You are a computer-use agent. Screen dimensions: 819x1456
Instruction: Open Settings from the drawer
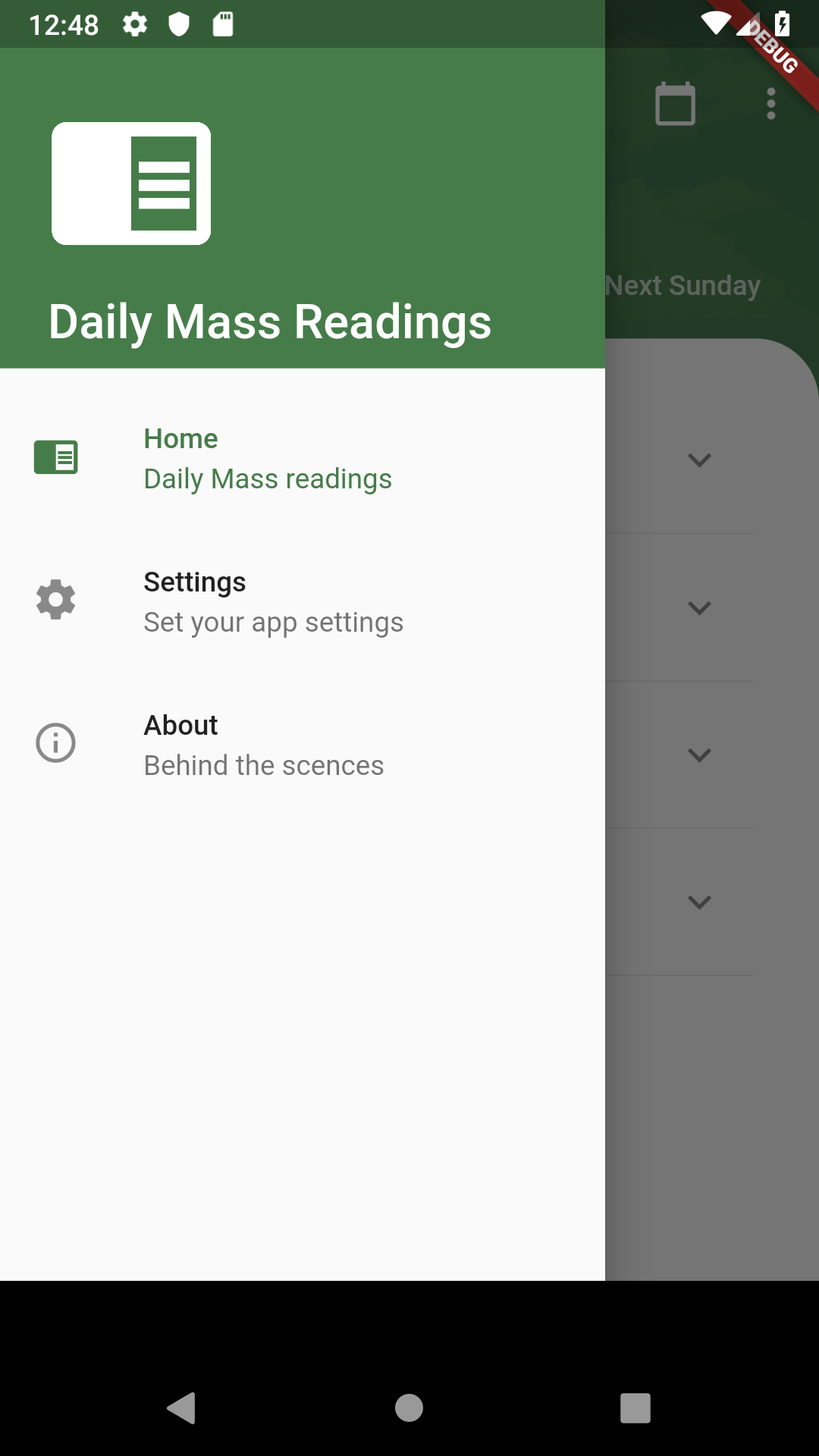(x=273, y=601)
